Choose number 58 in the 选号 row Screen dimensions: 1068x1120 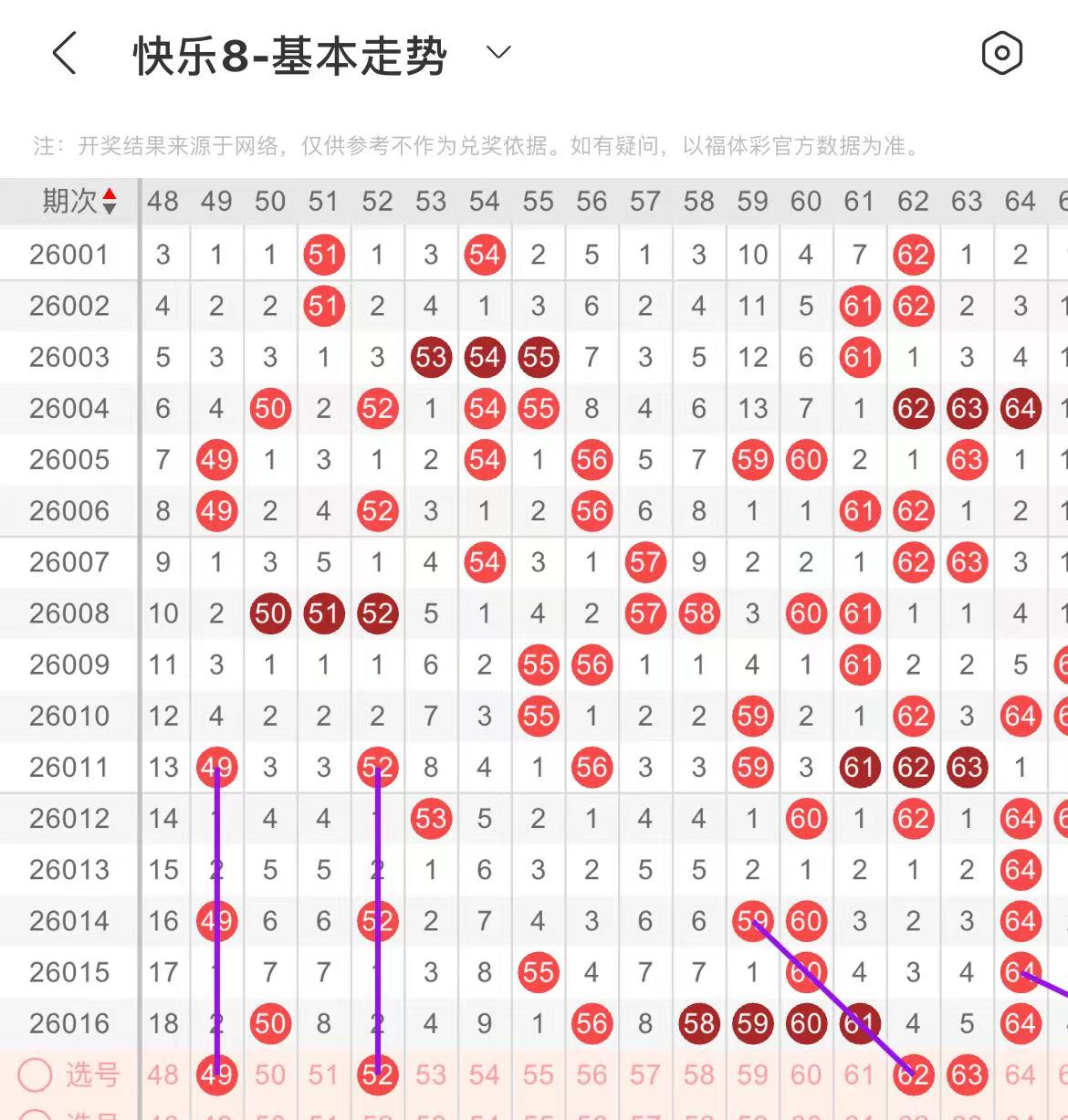tap(698, 1075)
